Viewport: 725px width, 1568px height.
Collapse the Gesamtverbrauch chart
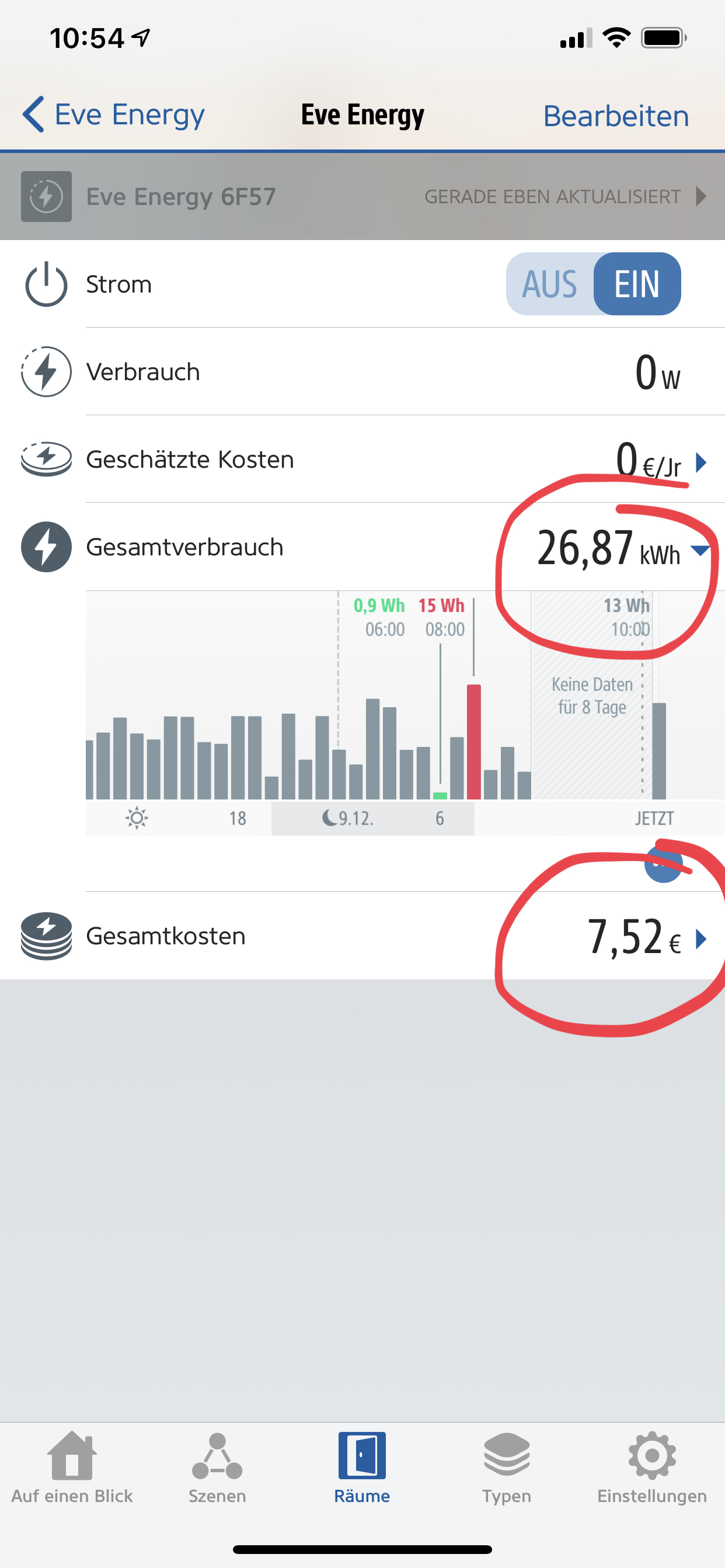[x=700, y=551]
